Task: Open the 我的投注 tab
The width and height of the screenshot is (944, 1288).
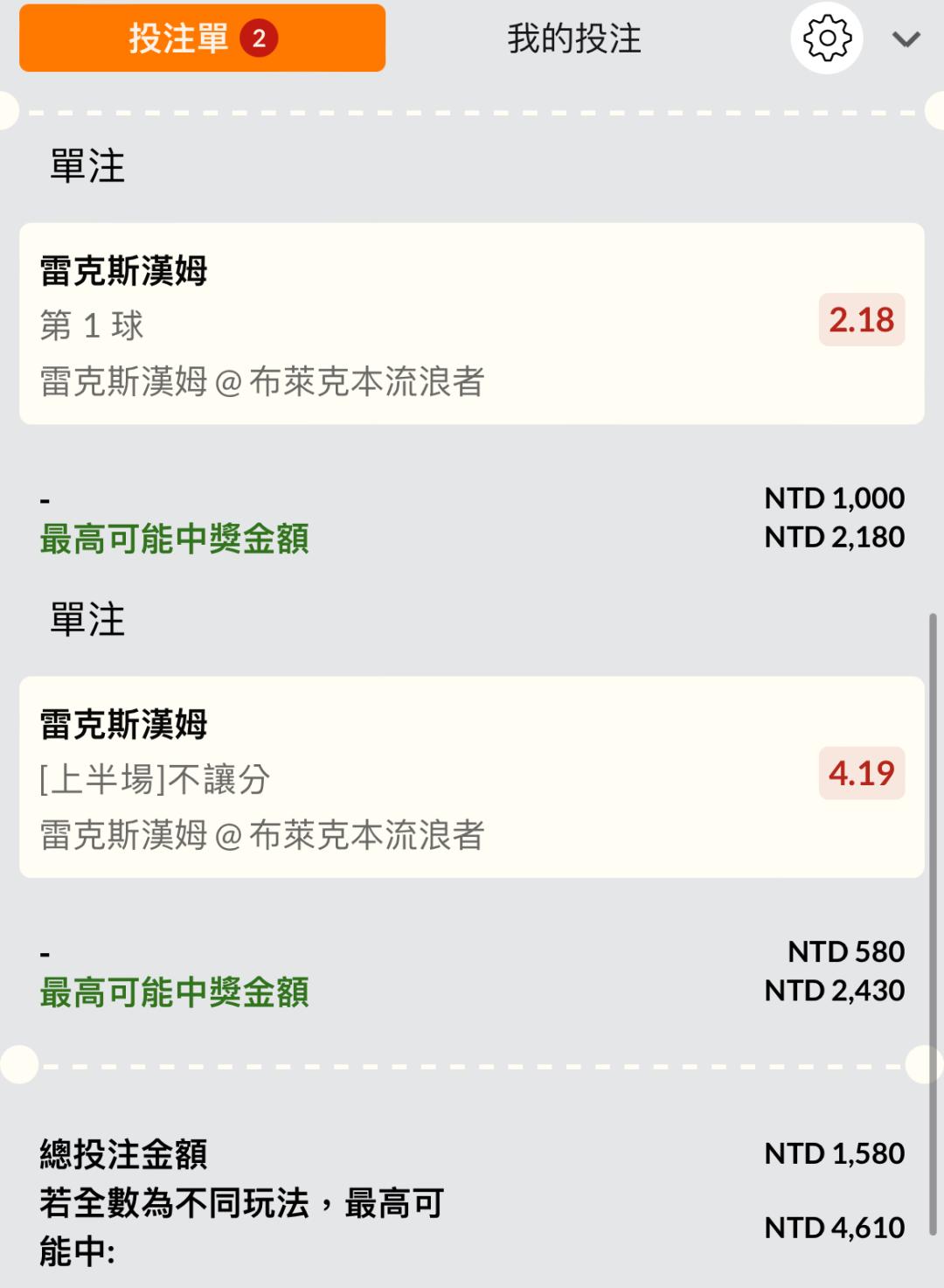Action: tap(574, 38)
